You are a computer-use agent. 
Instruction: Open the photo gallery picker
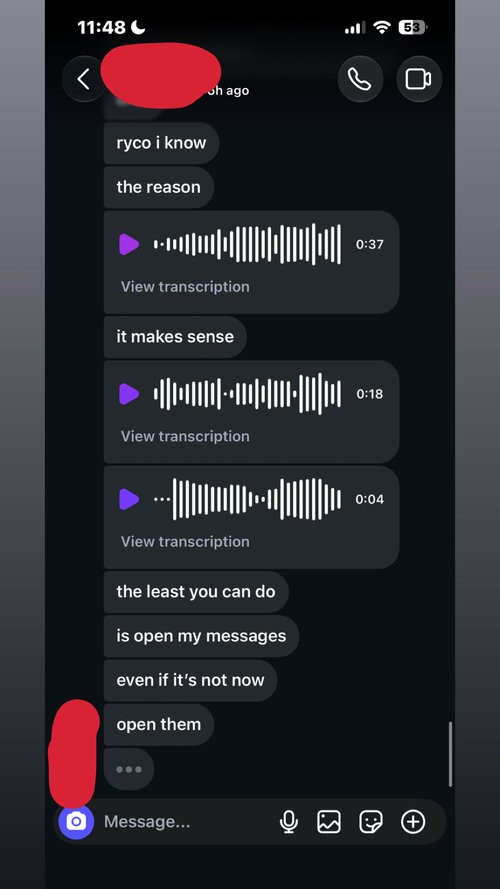[x=329, y=822]
